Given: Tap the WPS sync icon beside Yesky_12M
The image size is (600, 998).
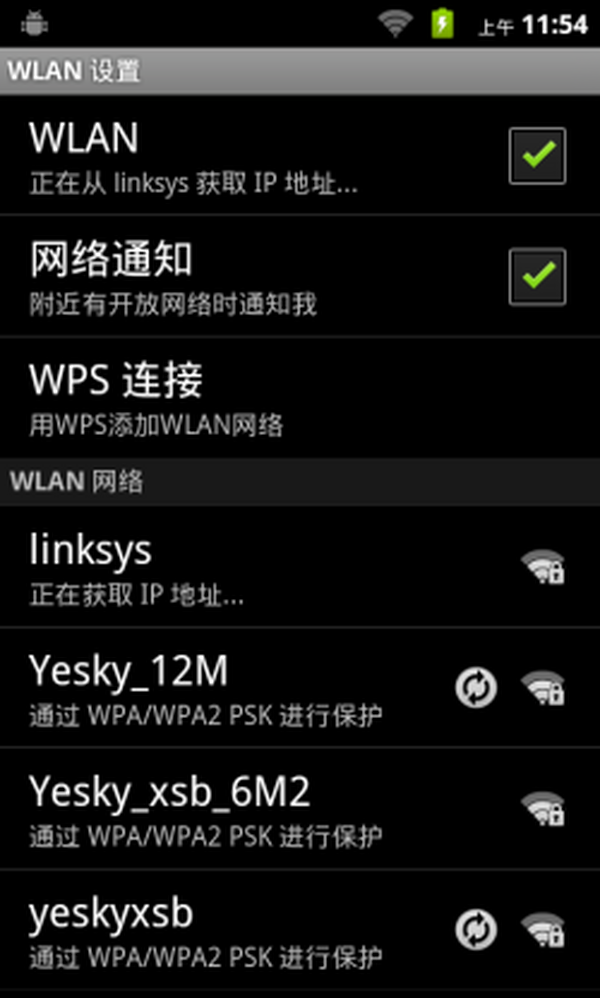Looking at the screenshot, I should click(476, 688).
